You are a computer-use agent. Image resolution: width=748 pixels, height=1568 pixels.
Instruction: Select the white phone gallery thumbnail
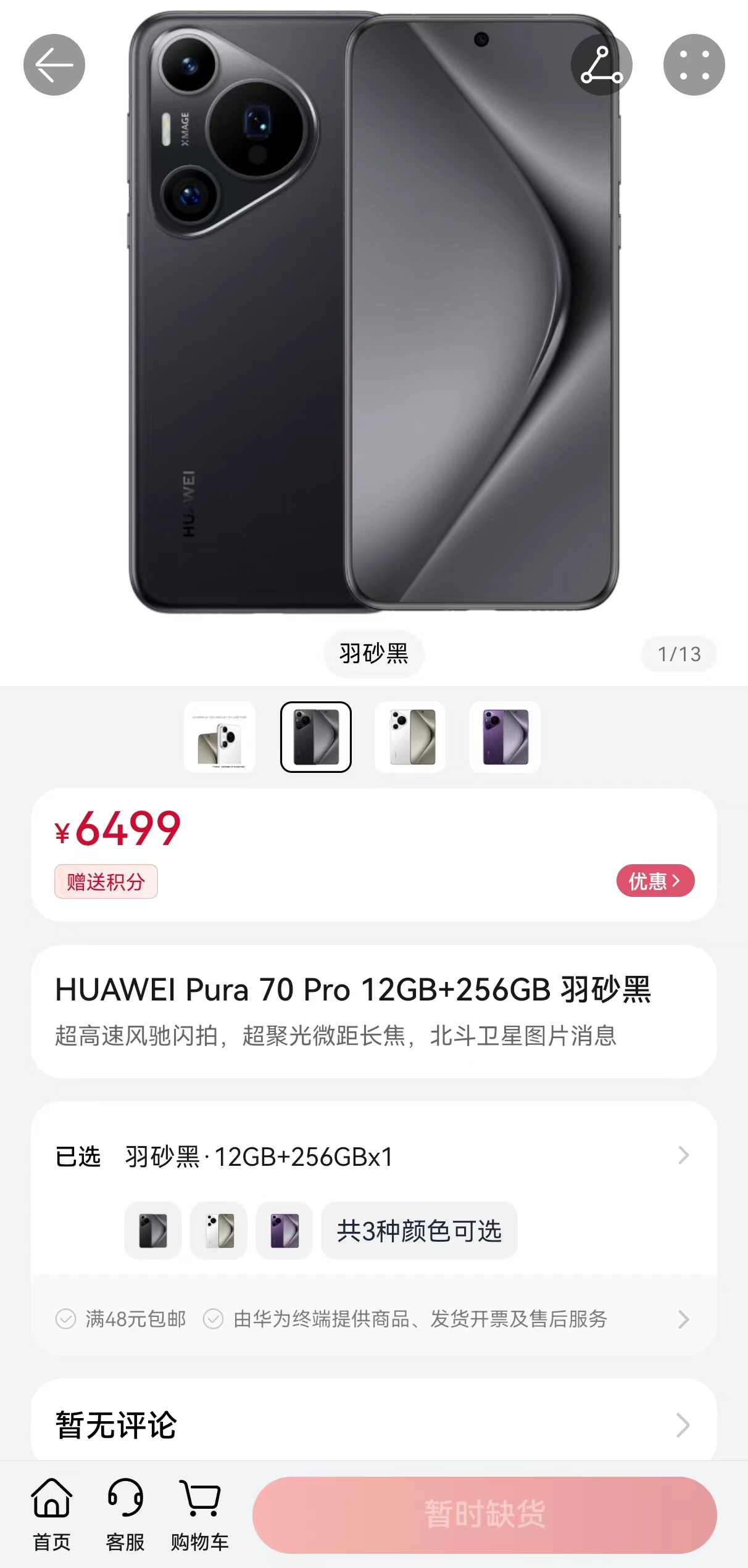click(410, 737)
